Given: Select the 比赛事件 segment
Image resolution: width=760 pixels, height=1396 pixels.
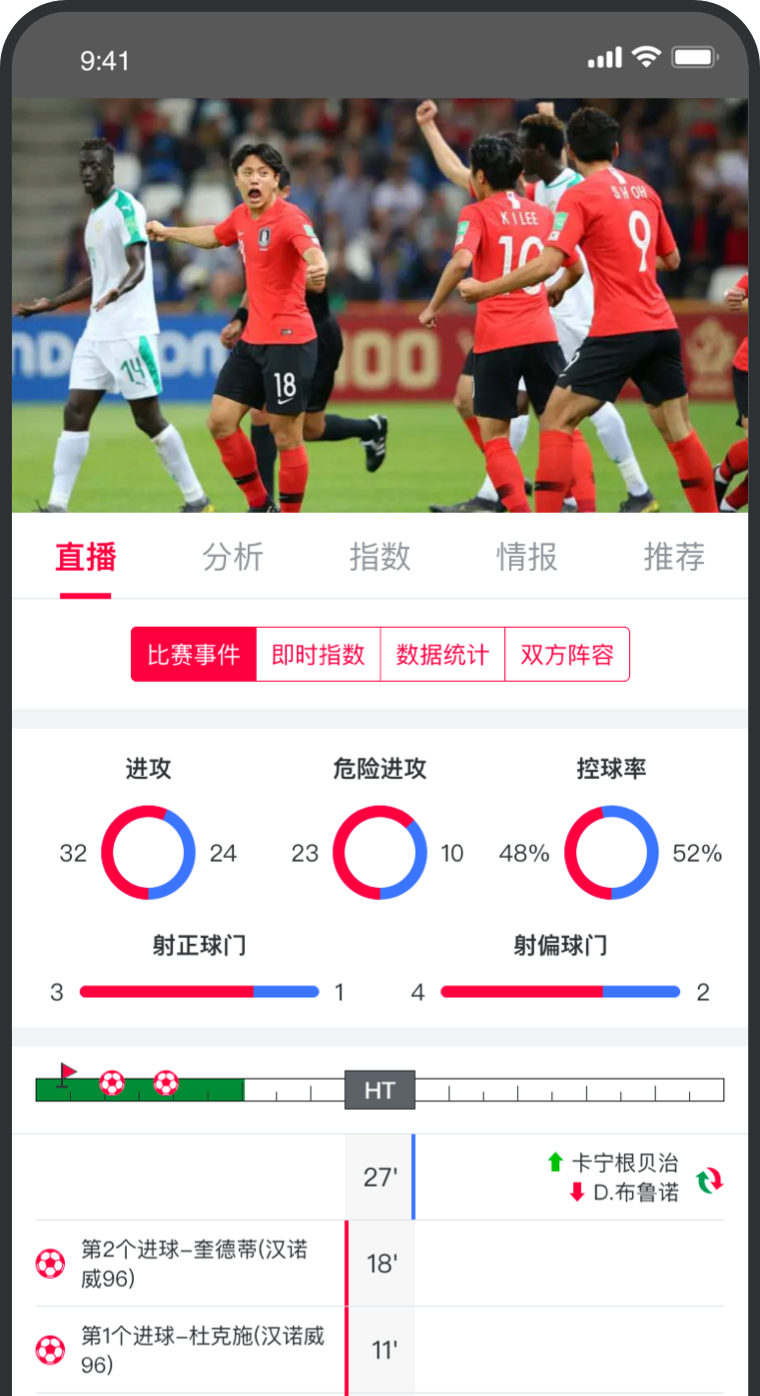Looking at the screenshot, I should (x=194, y=655).
